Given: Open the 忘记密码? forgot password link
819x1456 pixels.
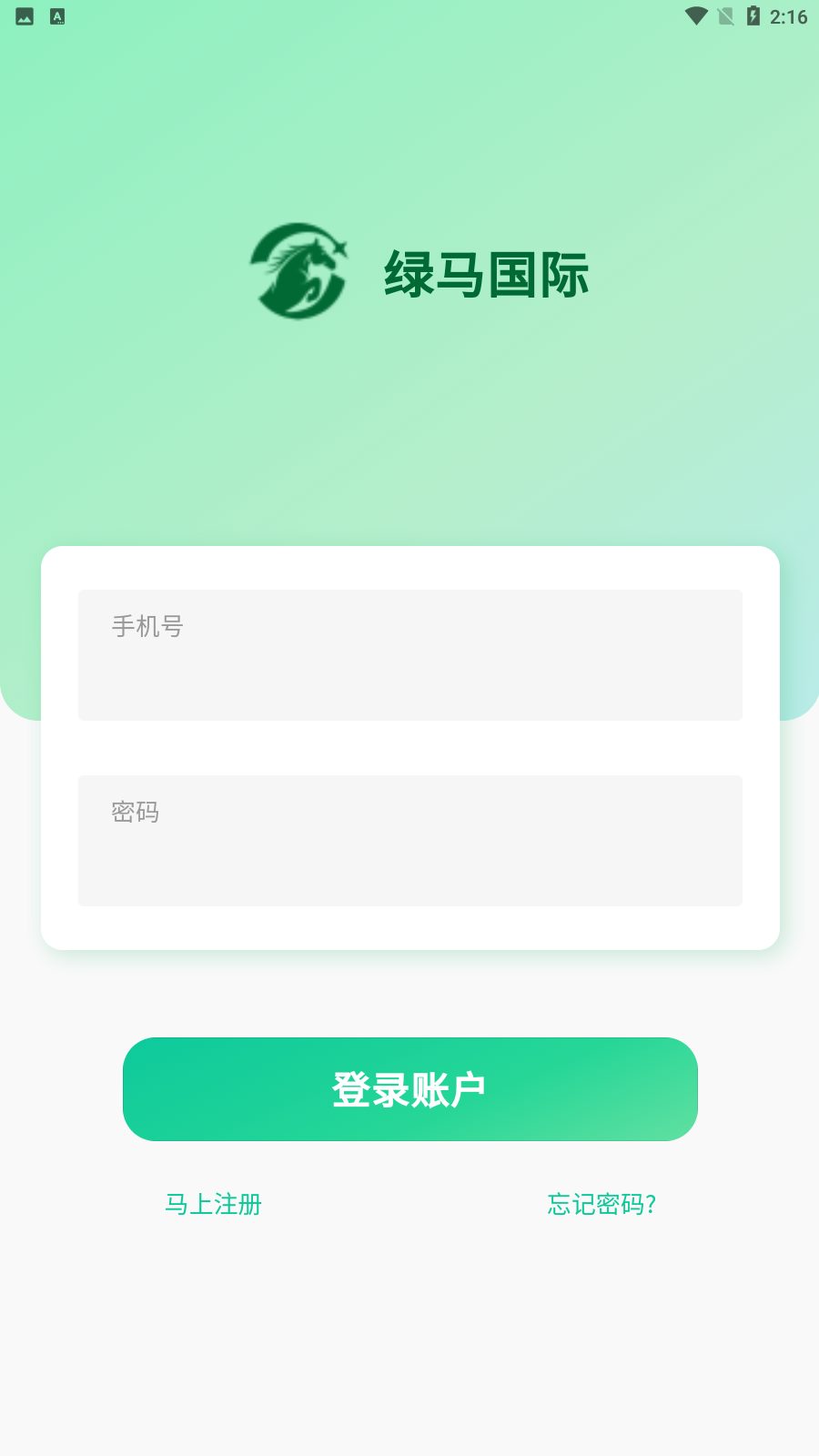Looking at the screenshot, I should [x=602, y=1204].
